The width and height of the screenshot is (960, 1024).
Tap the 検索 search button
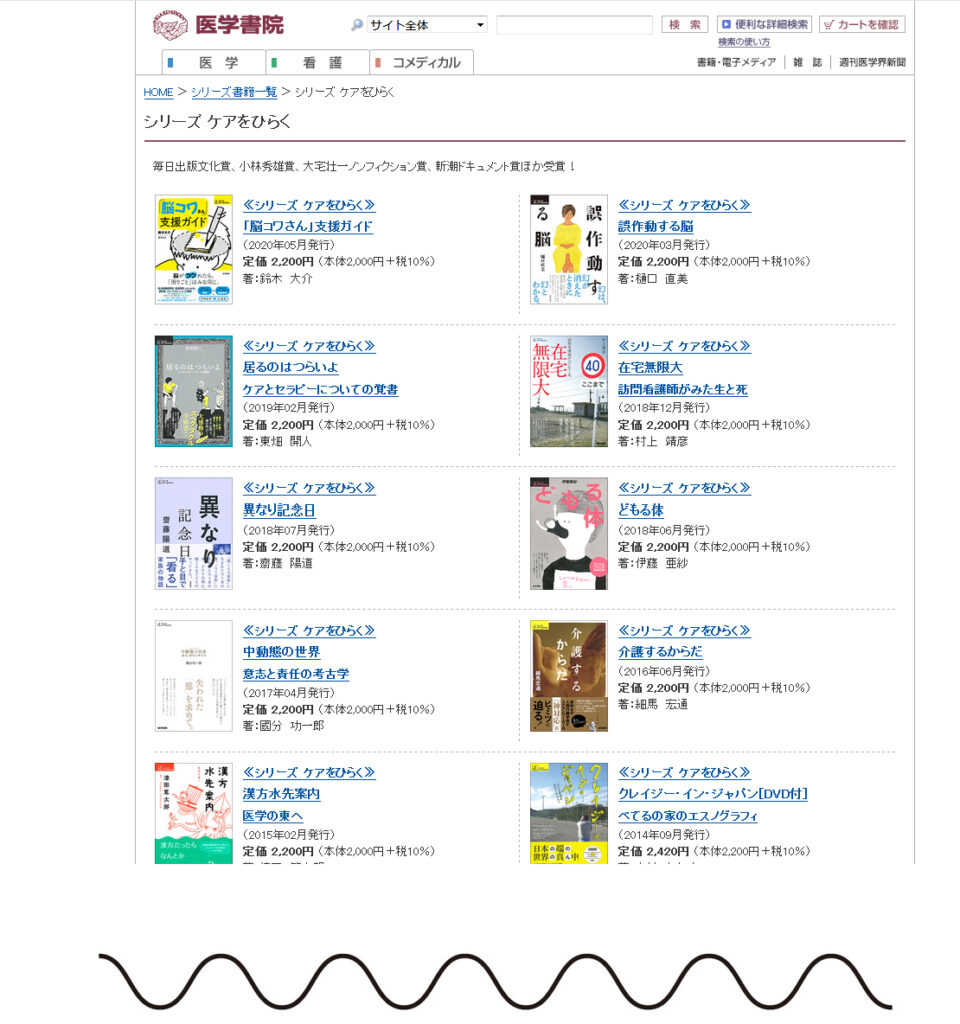tap(684, 25)
